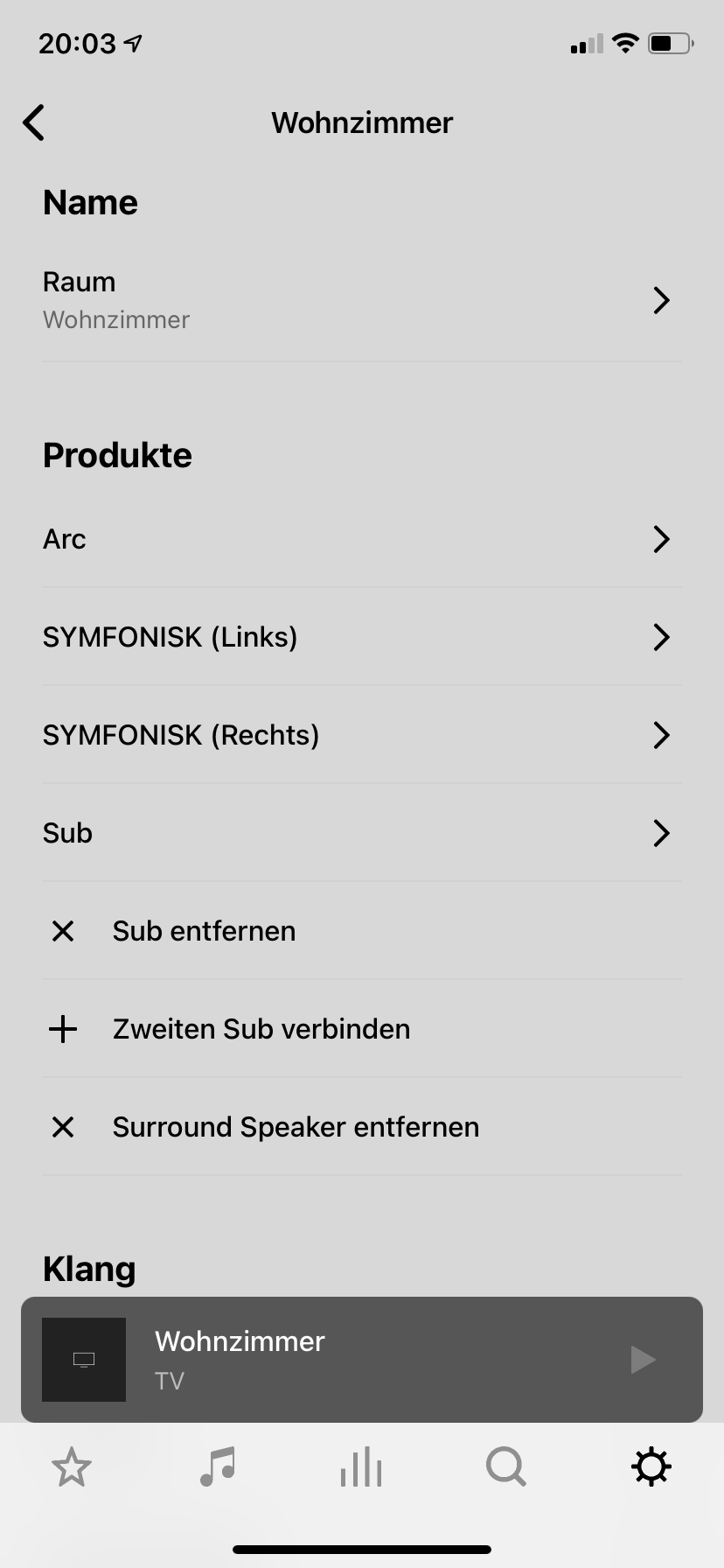Switch to the favorites star tab

point(72,1466)
